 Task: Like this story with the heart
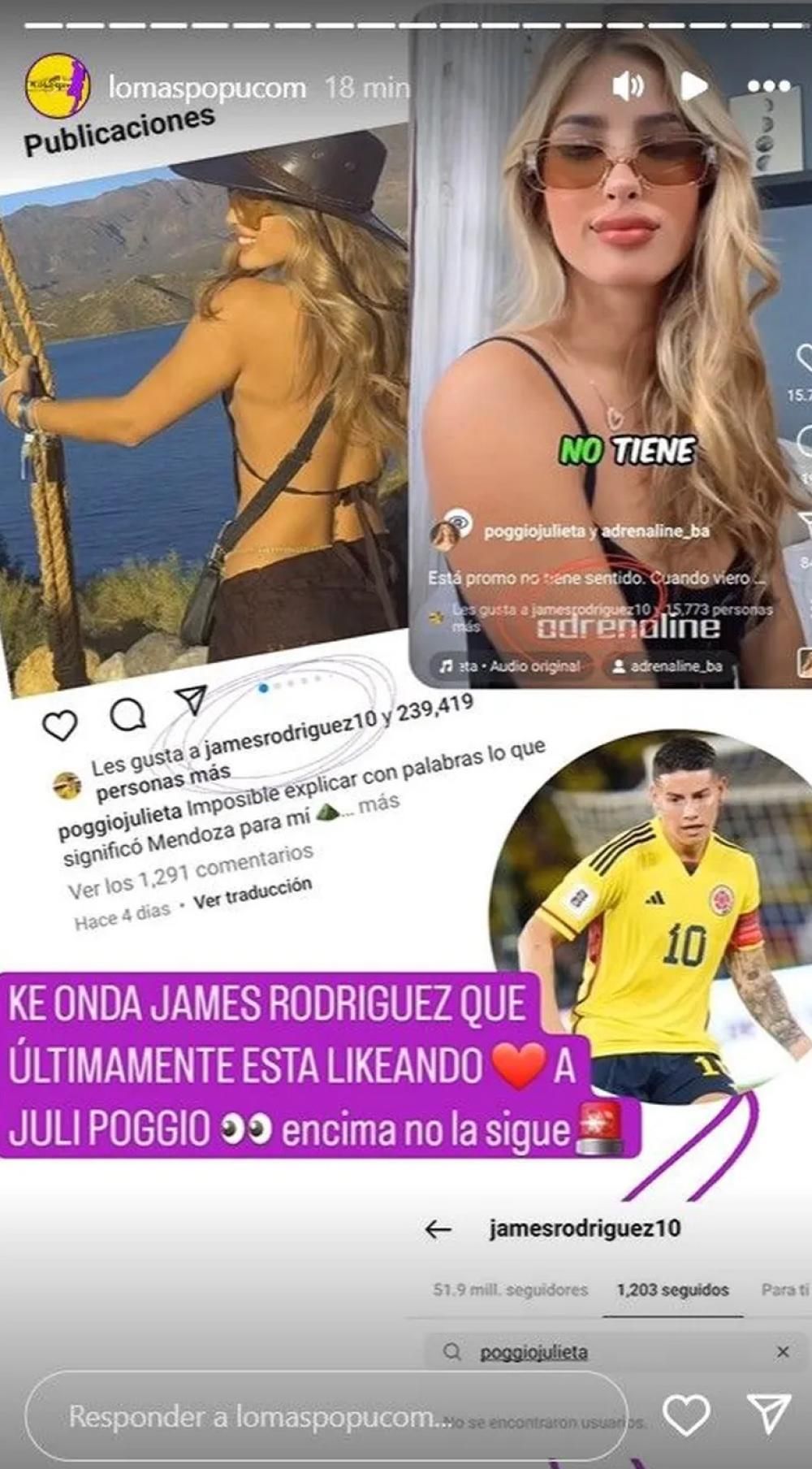[x=686, y=1416]
